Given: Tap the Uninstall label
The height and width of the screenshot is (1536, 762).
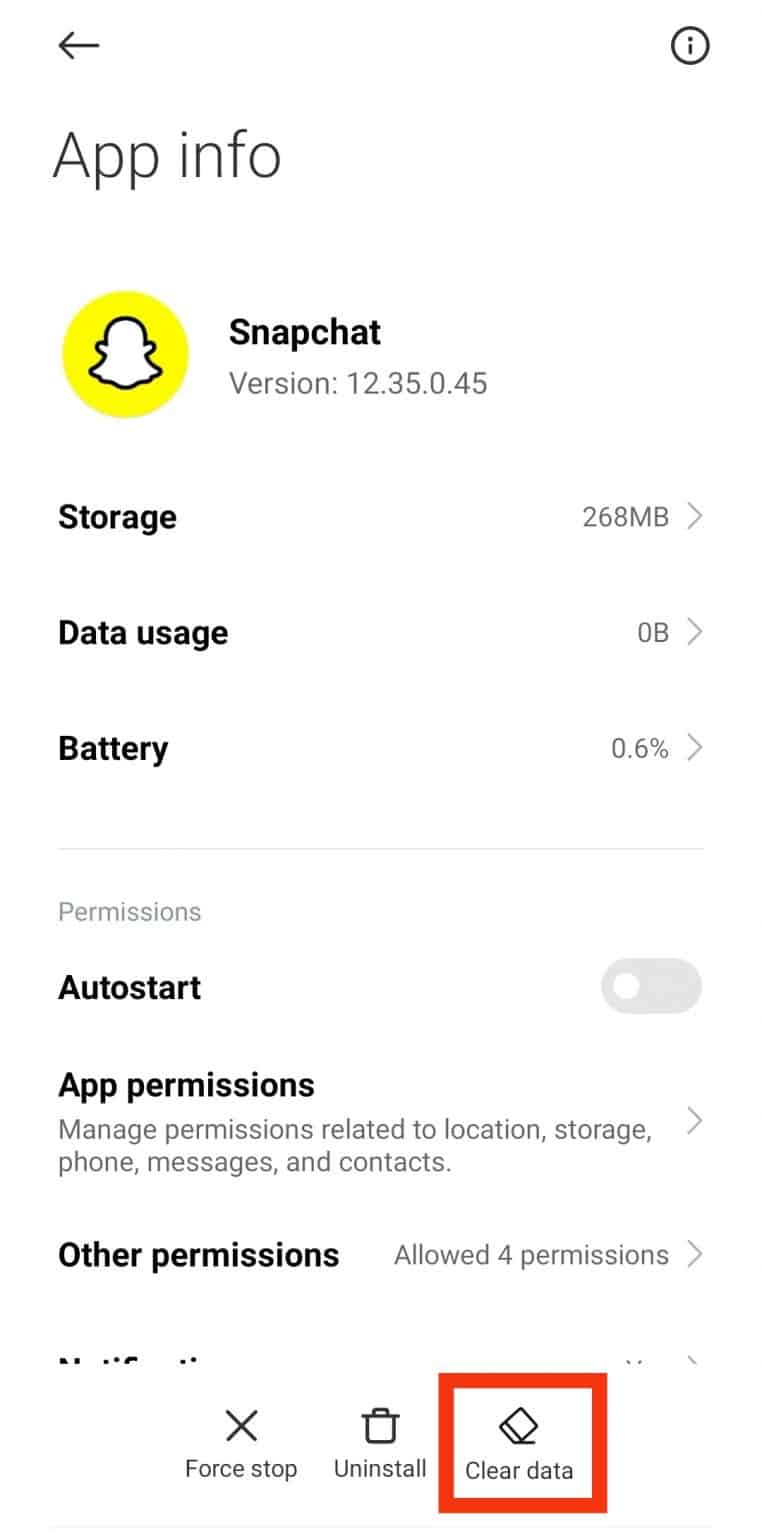Looking at the screenshot, I should tap(379, 1468).
